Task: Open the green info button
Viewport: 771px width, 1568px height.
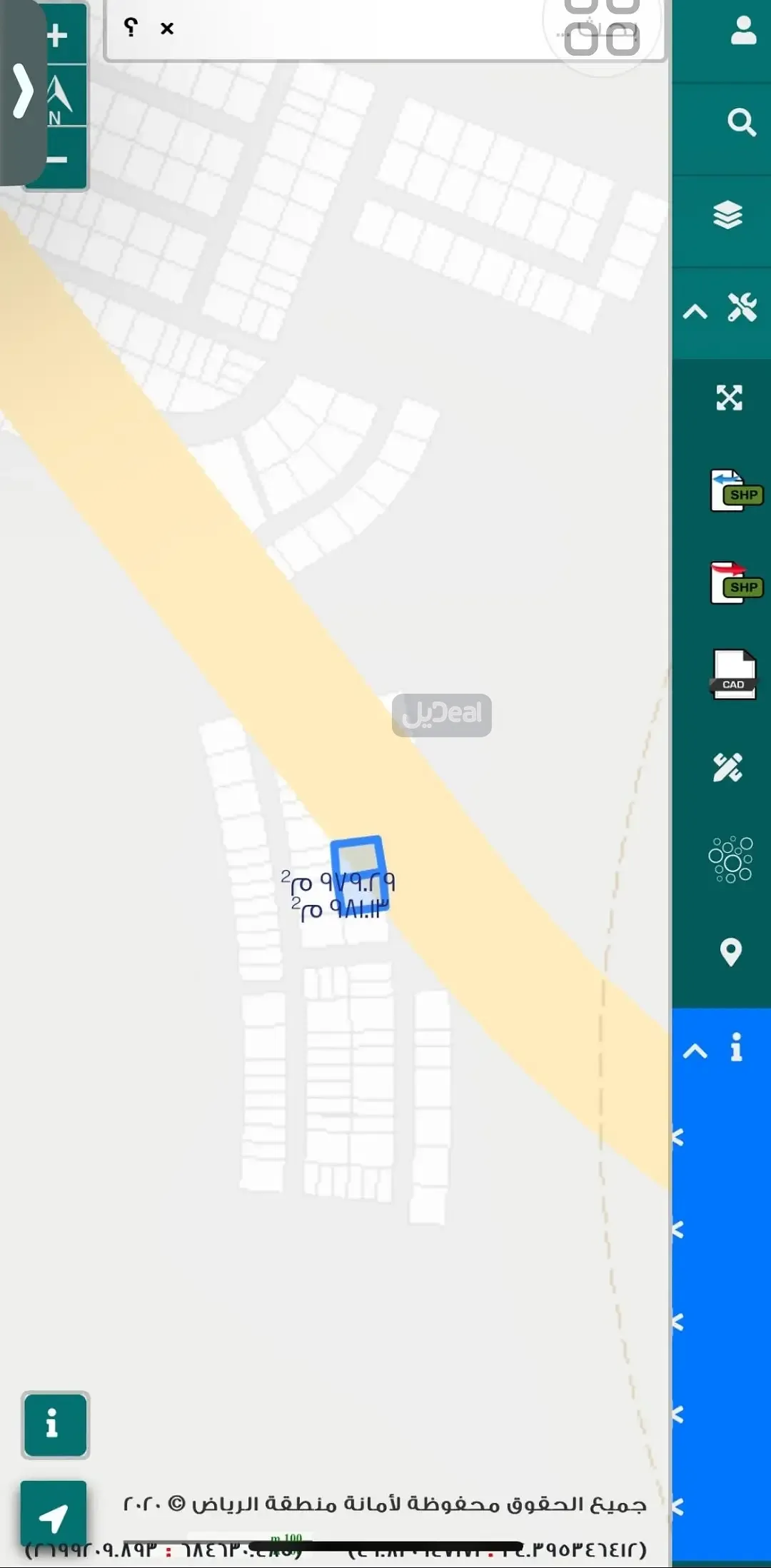Action: click(55, 1425)
